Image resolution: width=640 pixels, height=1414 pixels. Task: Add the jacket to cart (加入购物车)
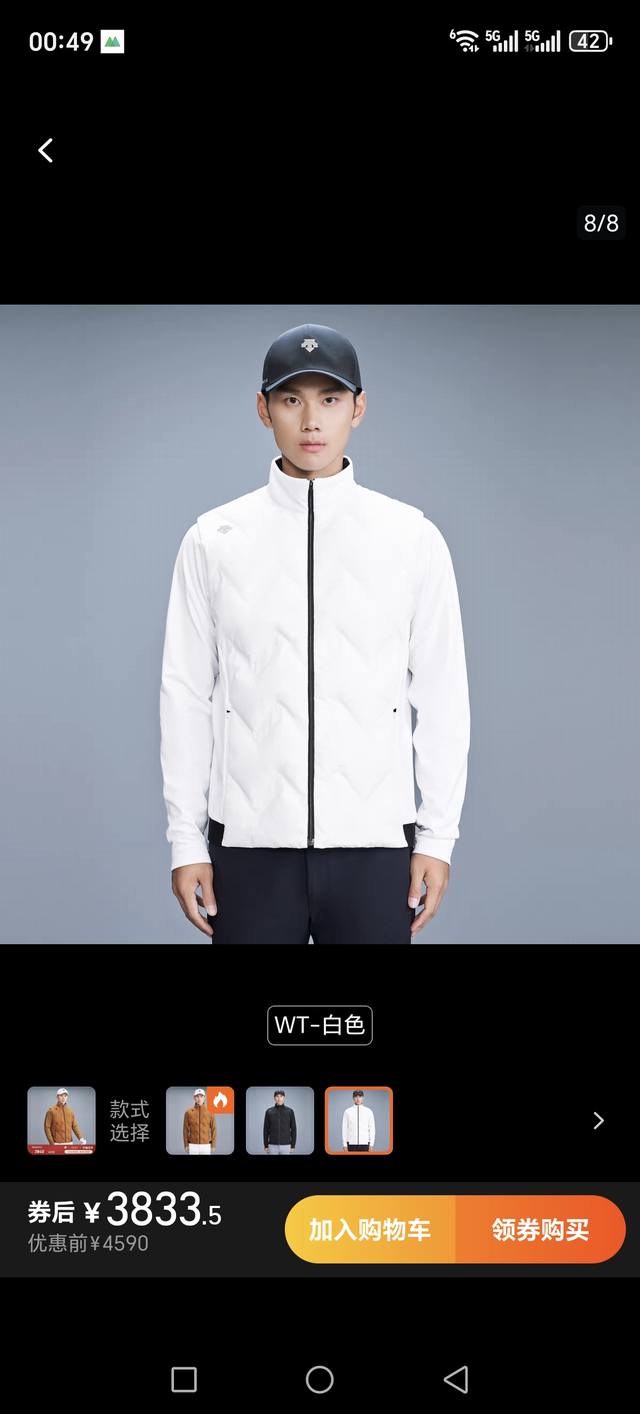click(370, 1229)
